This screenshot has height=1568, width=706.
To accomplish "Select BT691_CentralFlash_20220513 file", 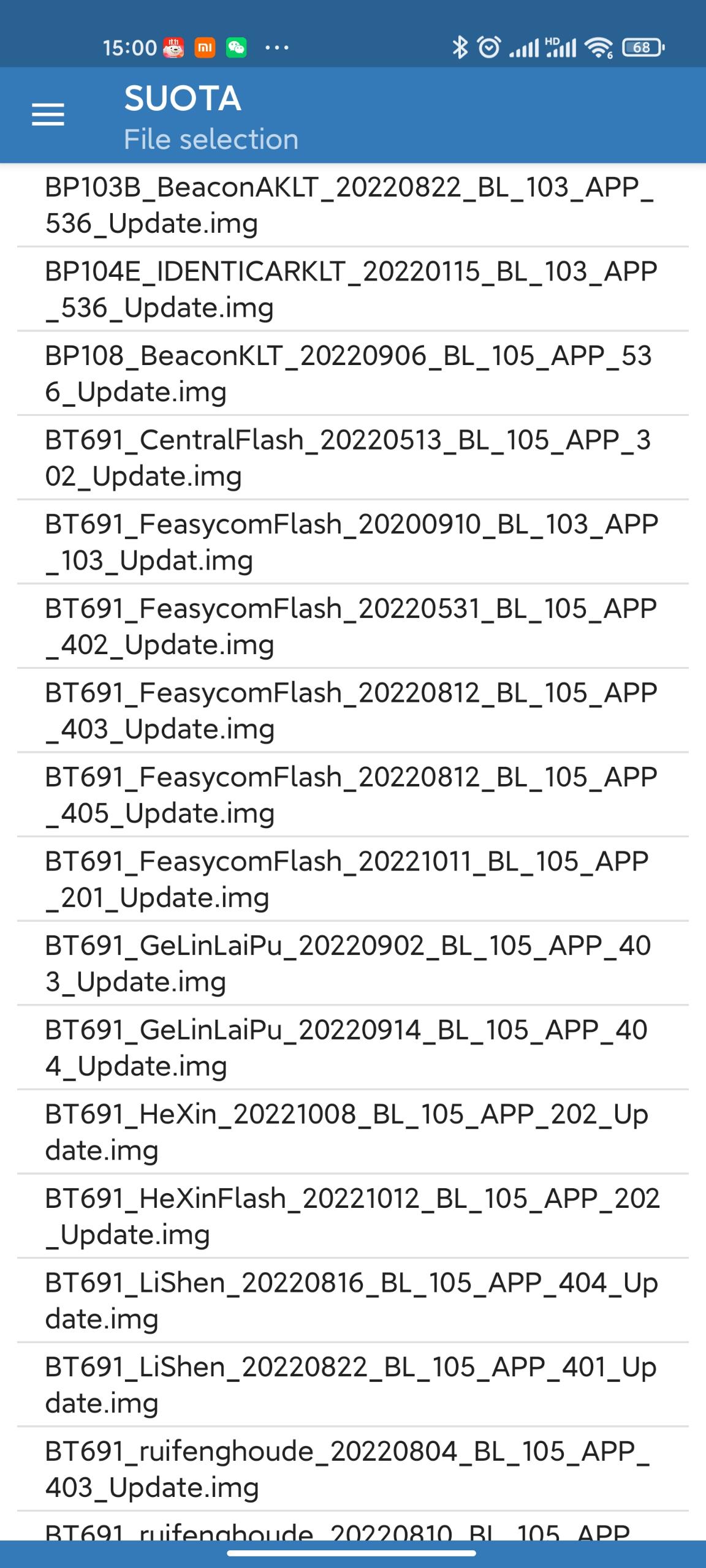I will point(349,458).
